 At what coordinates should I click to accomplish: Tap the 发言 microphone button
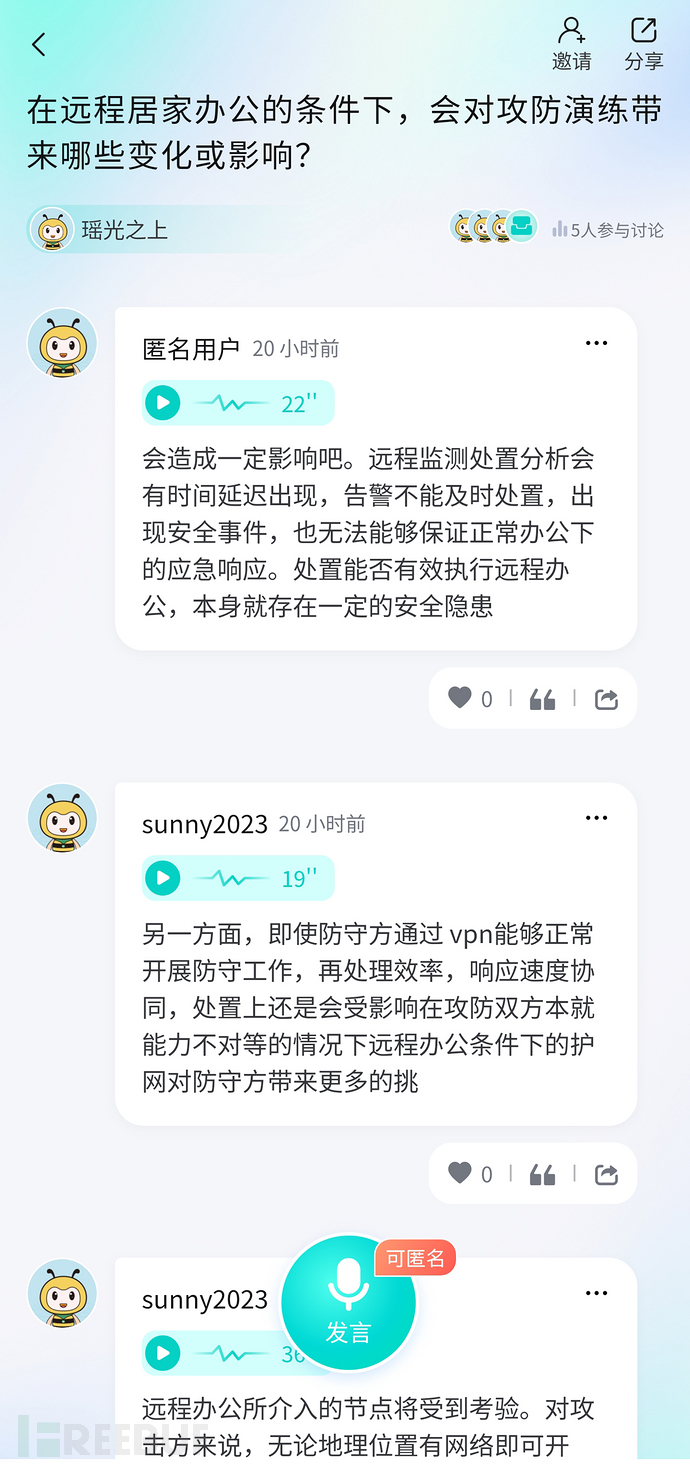point(348,1302)
